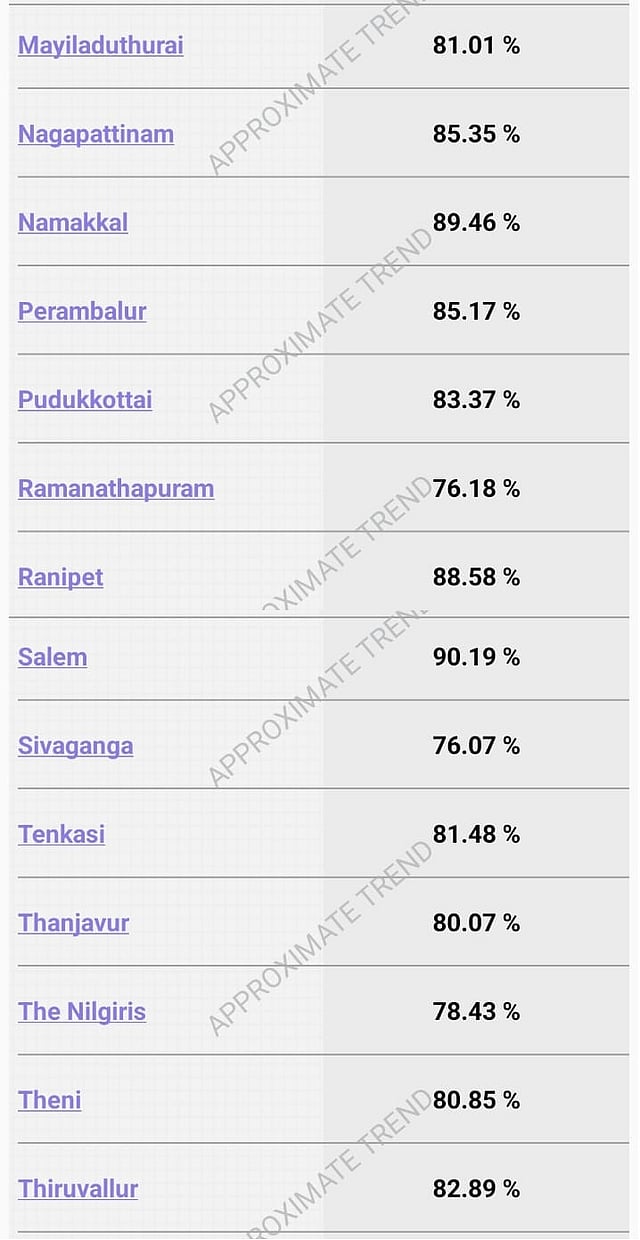Viewport: 640px width, 1240px height.
Task: View Sivaganga turnout details
Action: click(75, 746)
